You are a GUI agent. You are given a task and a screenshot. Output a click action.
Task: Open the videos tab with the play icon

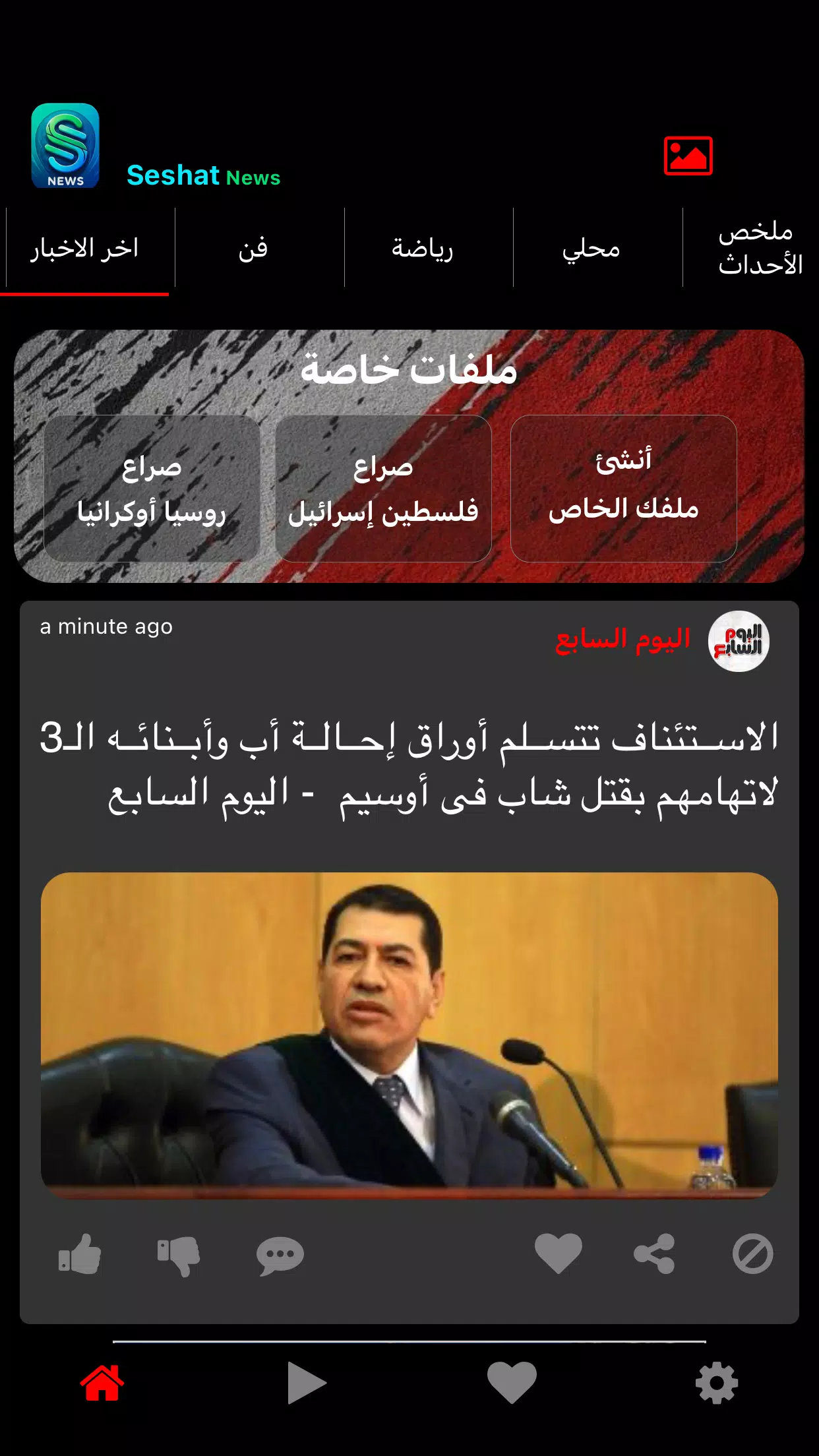[307, 1383]
